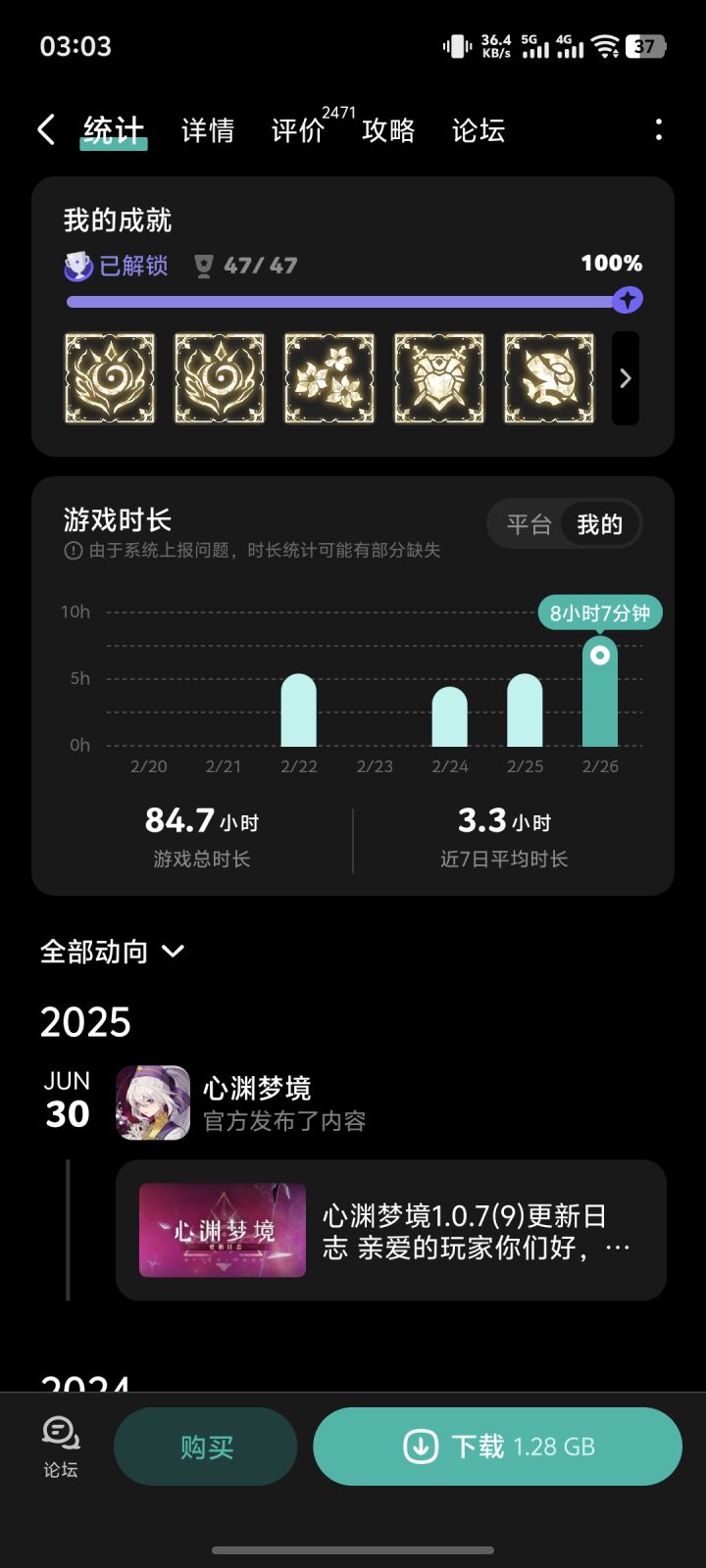Open the 攻略 guides tab

(389, 130)
